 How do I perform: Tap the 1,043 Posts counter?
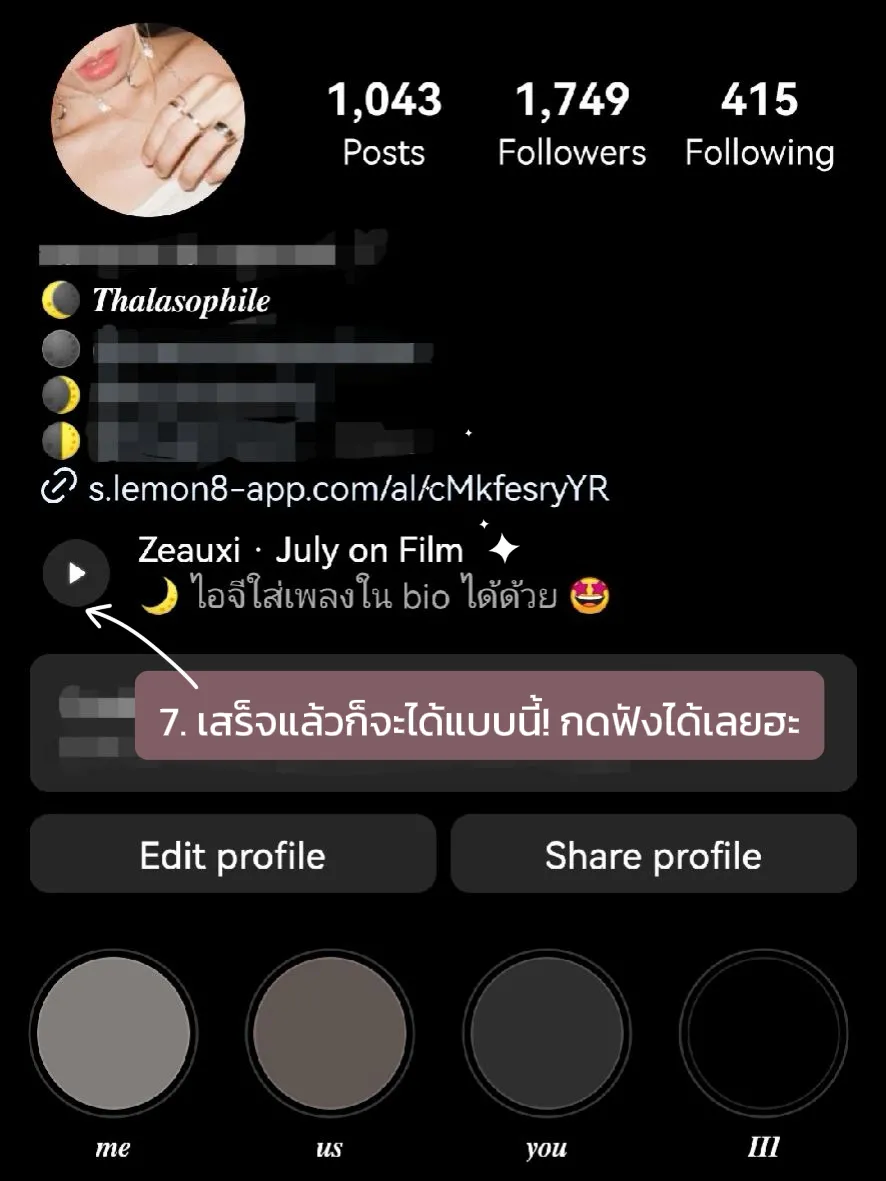coord(384,120)
